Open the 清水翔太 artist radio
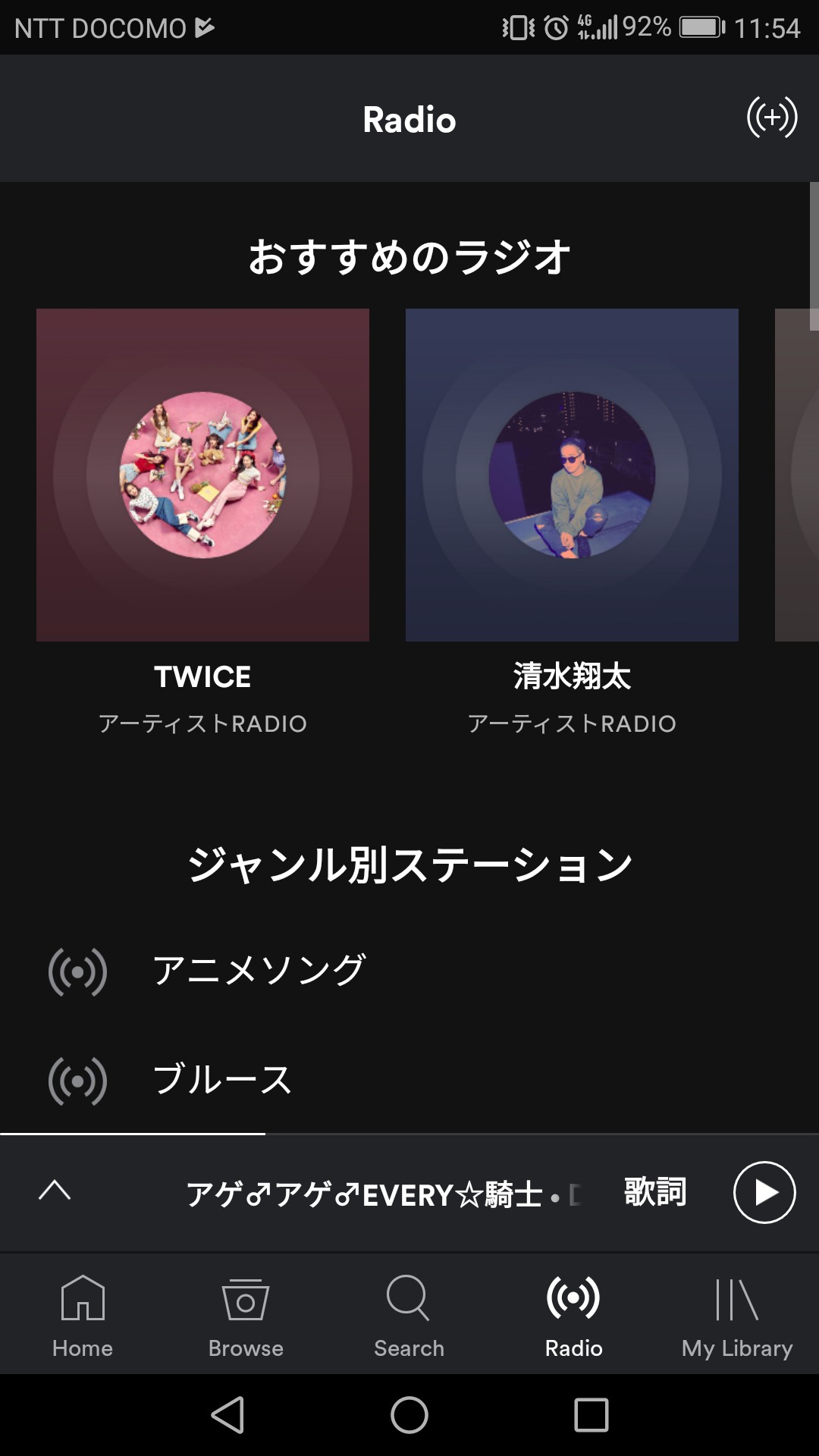819x1456 pixels. pyautogui.click(x=572, y=475)
